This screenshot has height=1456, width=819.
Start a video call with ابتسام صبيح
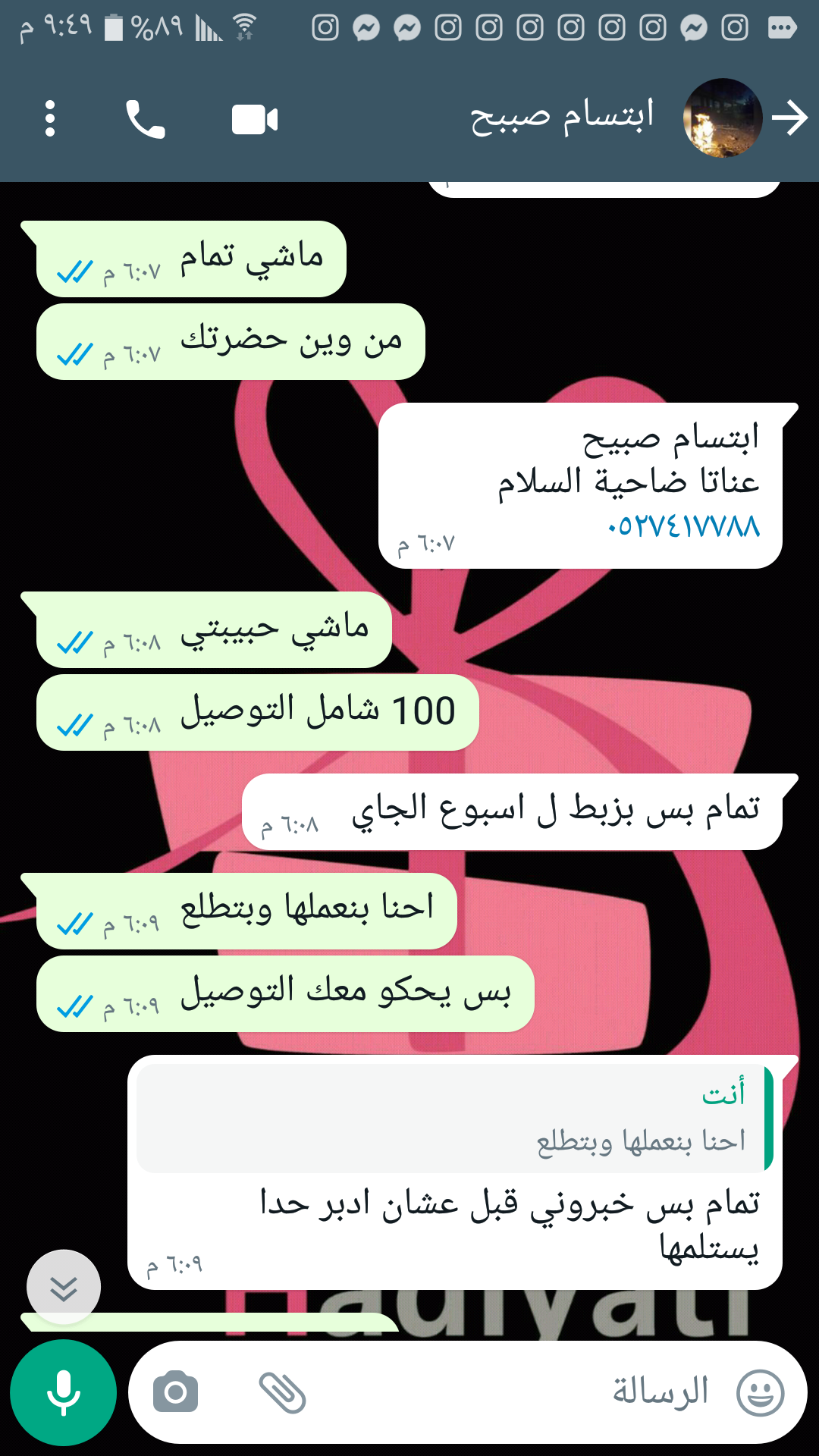pos(255,120)
